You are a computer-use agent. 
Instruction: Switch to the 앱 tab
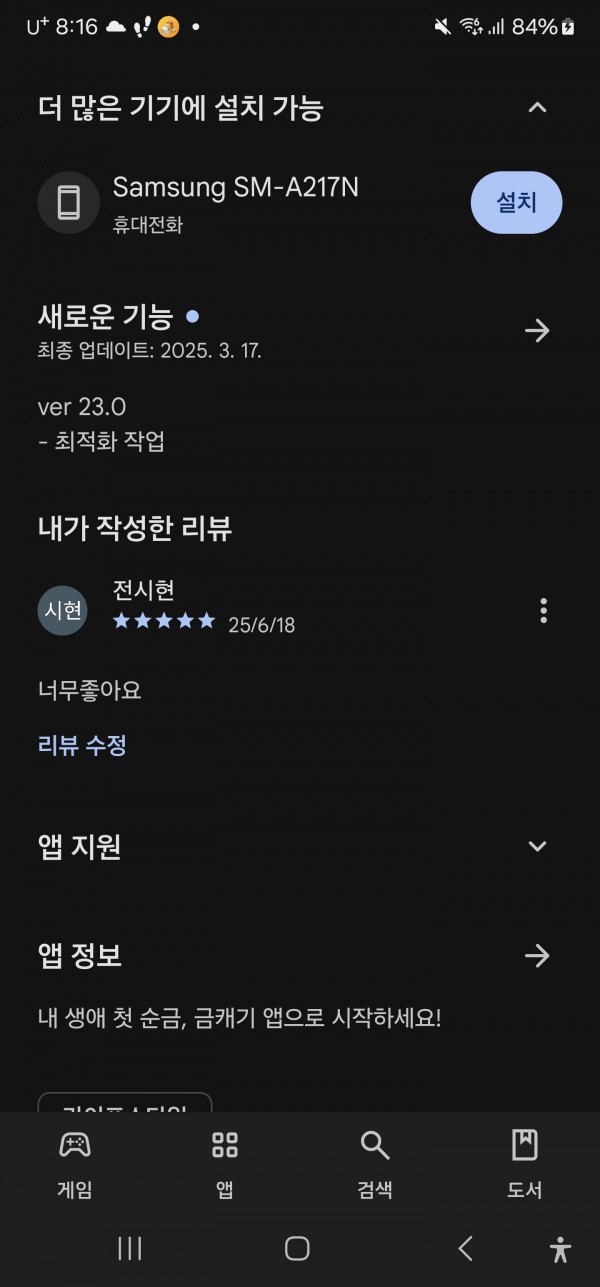(225, 1164)
